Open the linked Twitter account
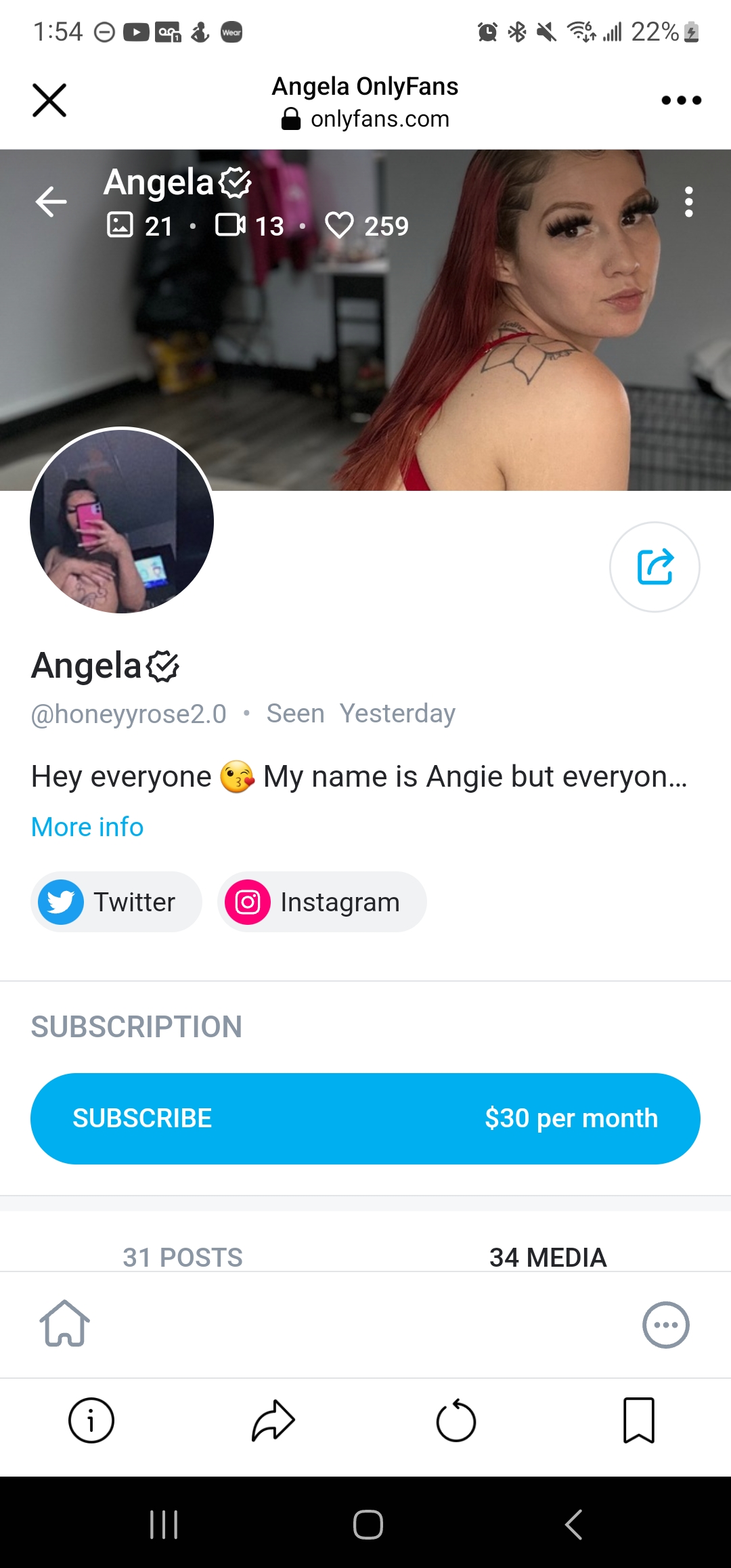Viewport: 731px width, 1568px height. click(x=116, y=902)
